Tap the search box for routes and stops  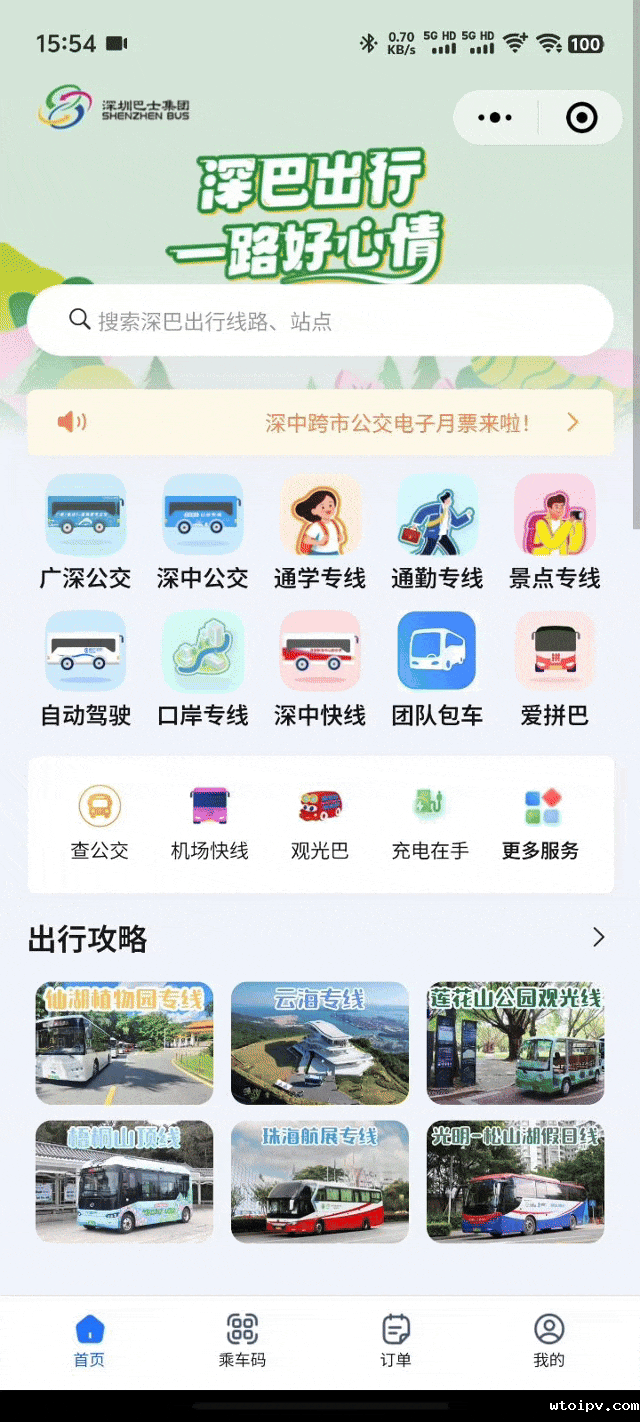[320, 321]
